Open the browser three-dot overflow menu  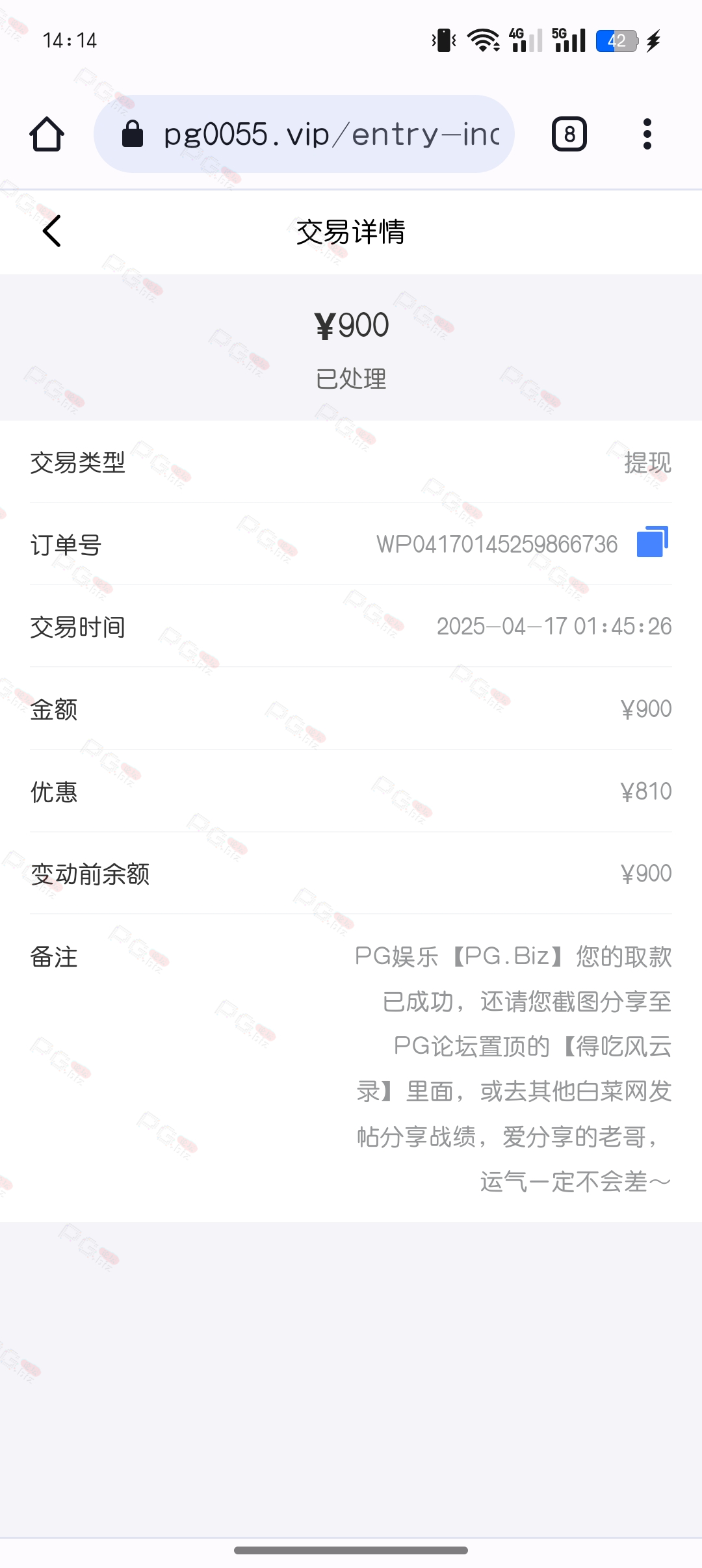pyautogui.click(x=647, y=134)
